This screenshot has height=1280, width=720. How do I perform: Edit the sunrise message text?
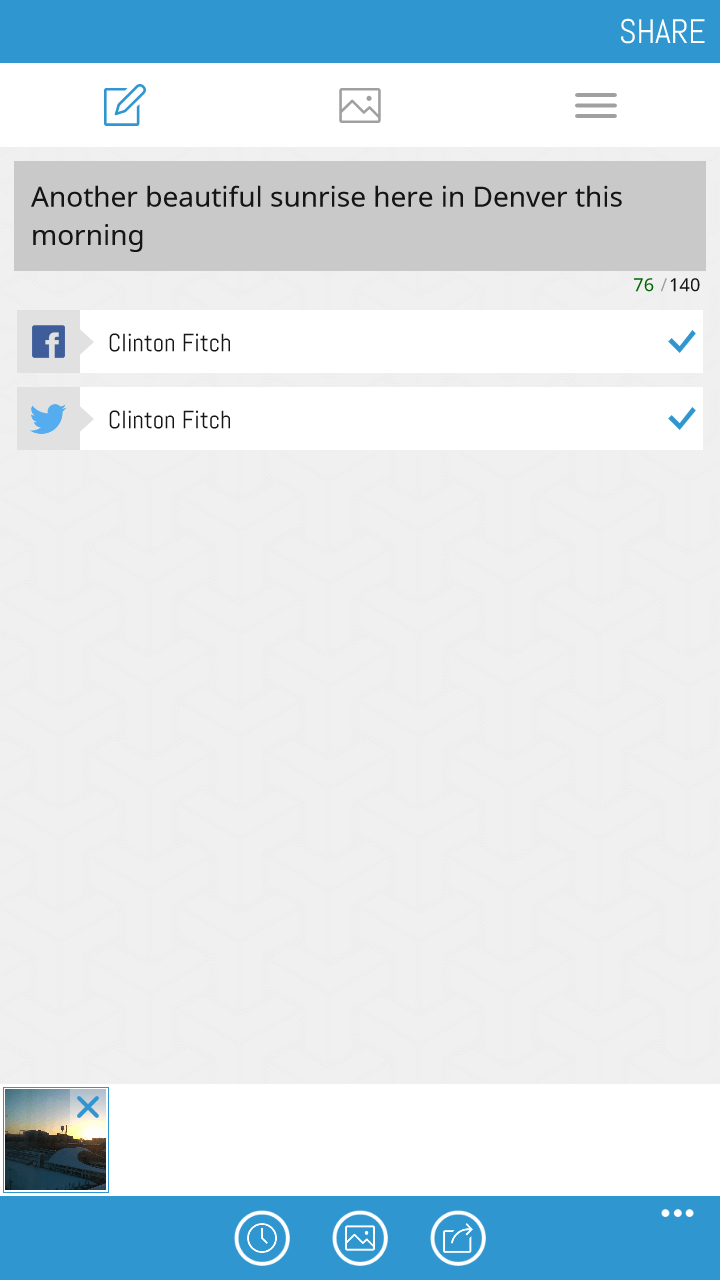[x=360, y=216]
